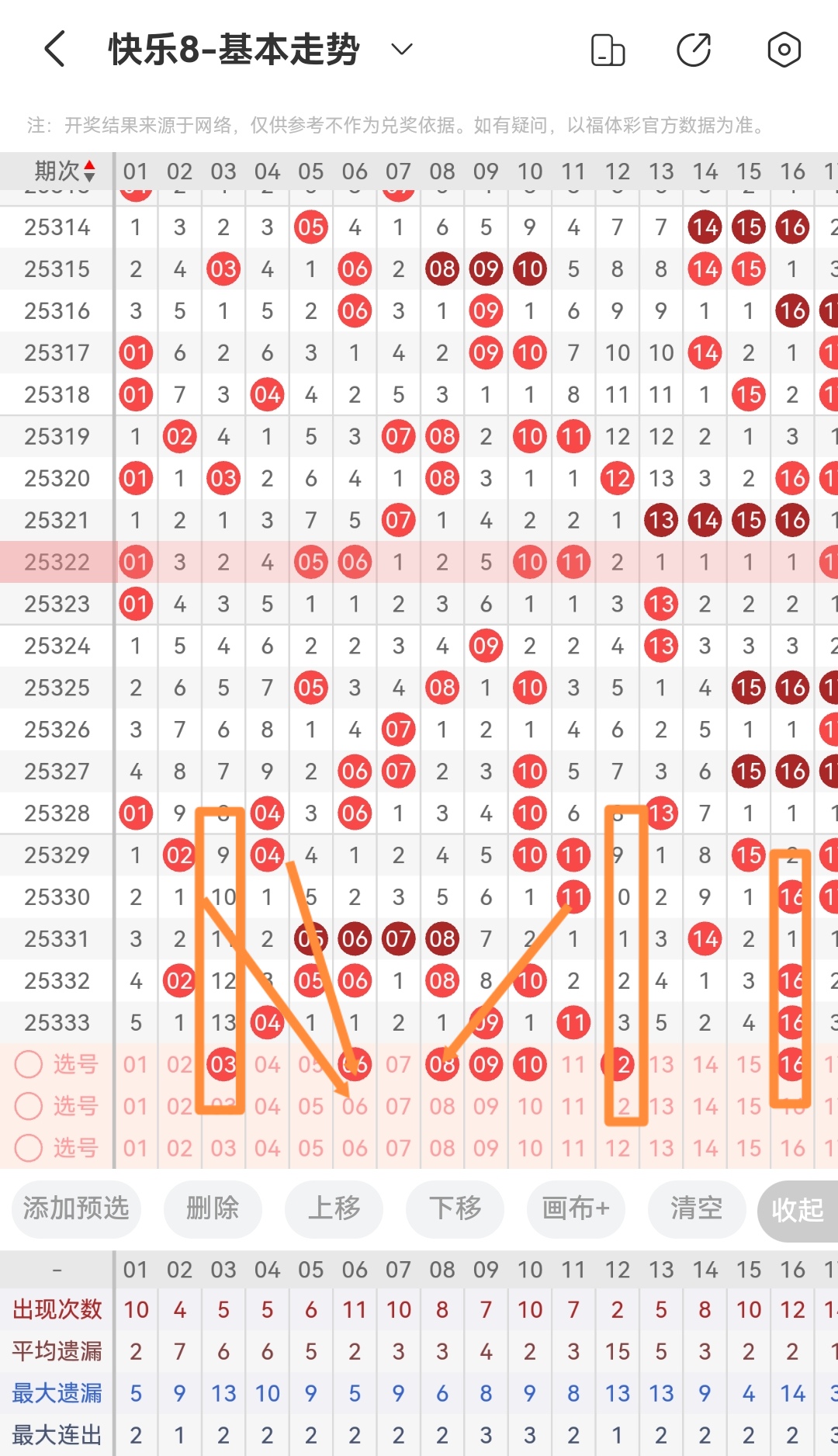Viewport: 838px width, 1456px height.
Task: Select the third 选号 row radio
Action: pyautogui.click(x=29, y=1148)
